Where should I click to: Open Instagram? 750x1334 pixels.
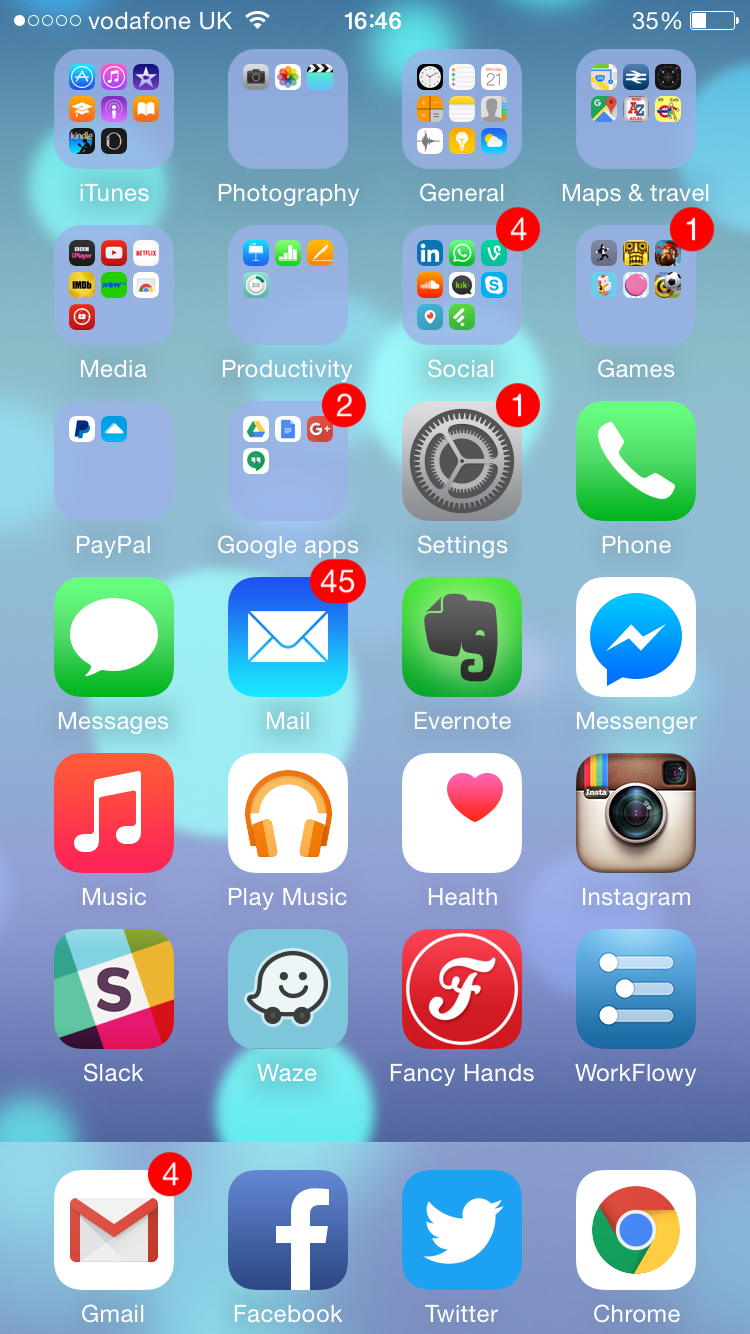[x=636, y=814]
